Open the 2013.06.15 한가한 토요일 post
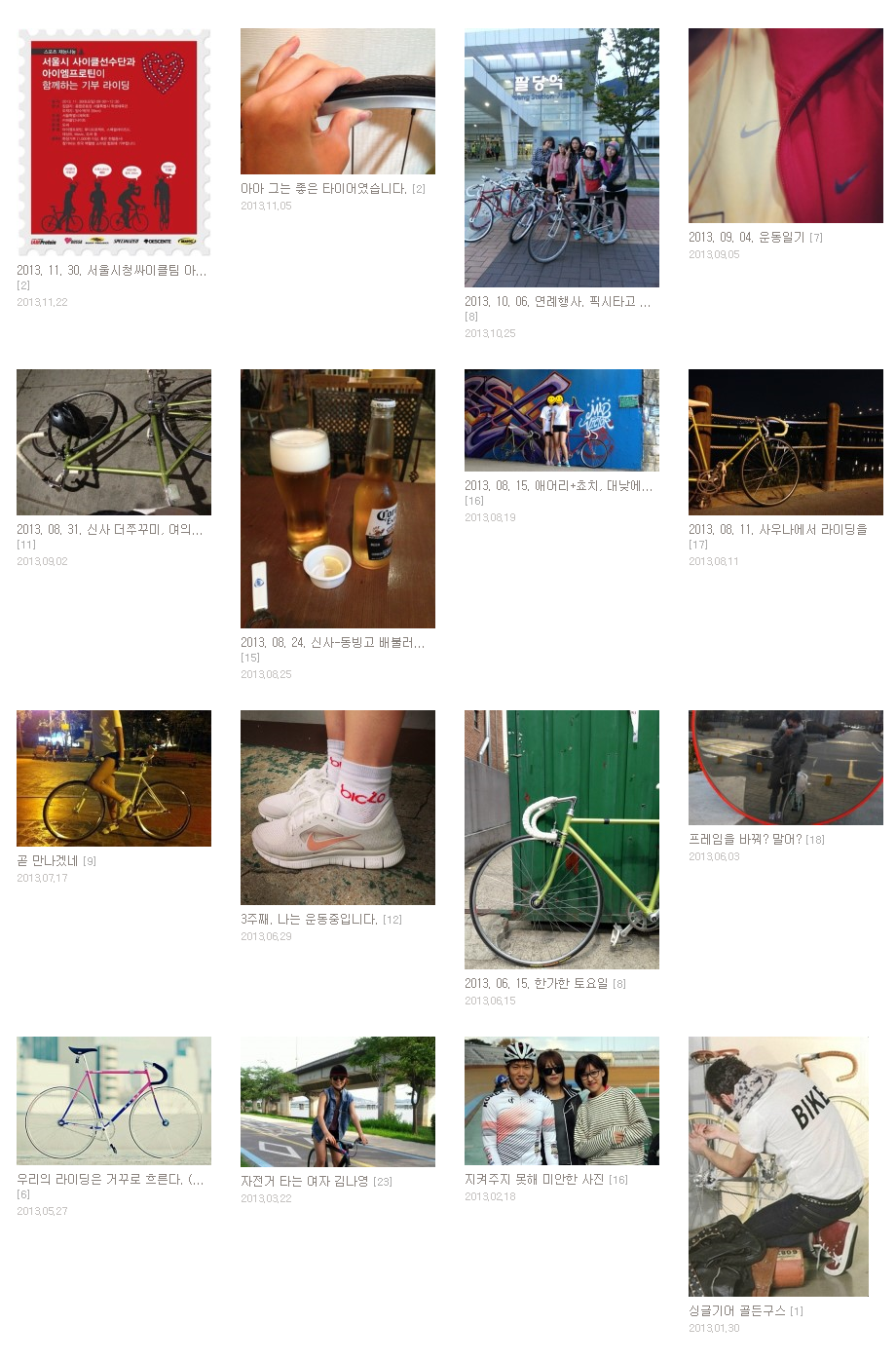Image resolution: width=896 pixels, height=1362 pixels. click(536, 984)
